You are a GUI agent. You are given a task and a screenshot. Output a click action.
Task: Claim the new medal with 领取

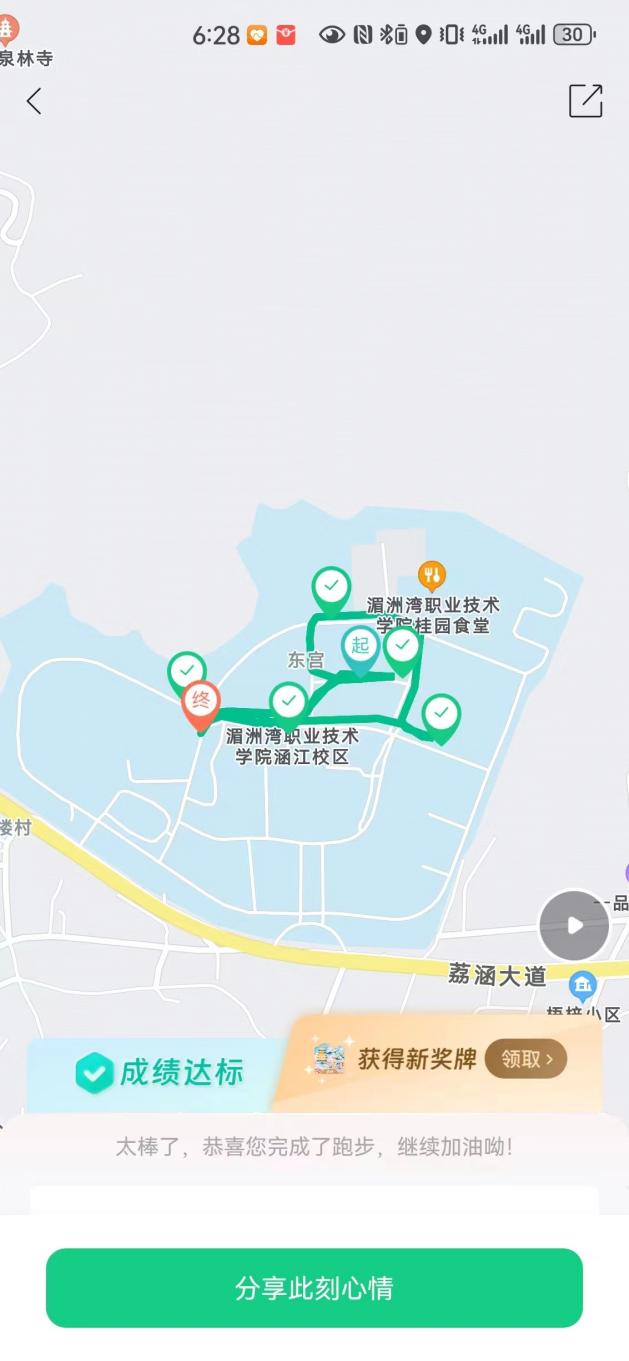click(x=526, y=1059)
